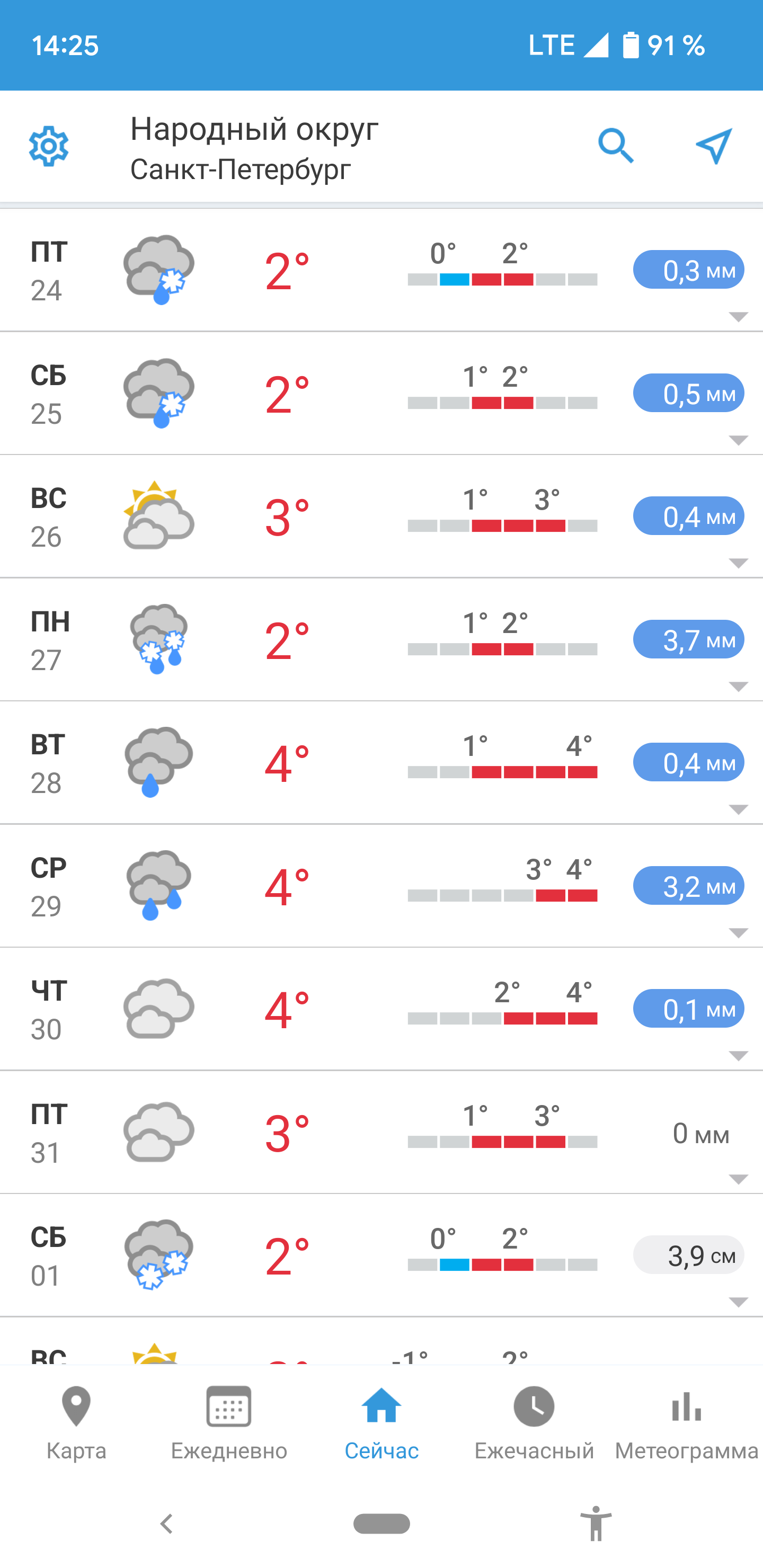Show details for ЧТ 30
The height and width of the screenshot is (1568, 763).
[x=381, y=1009]
